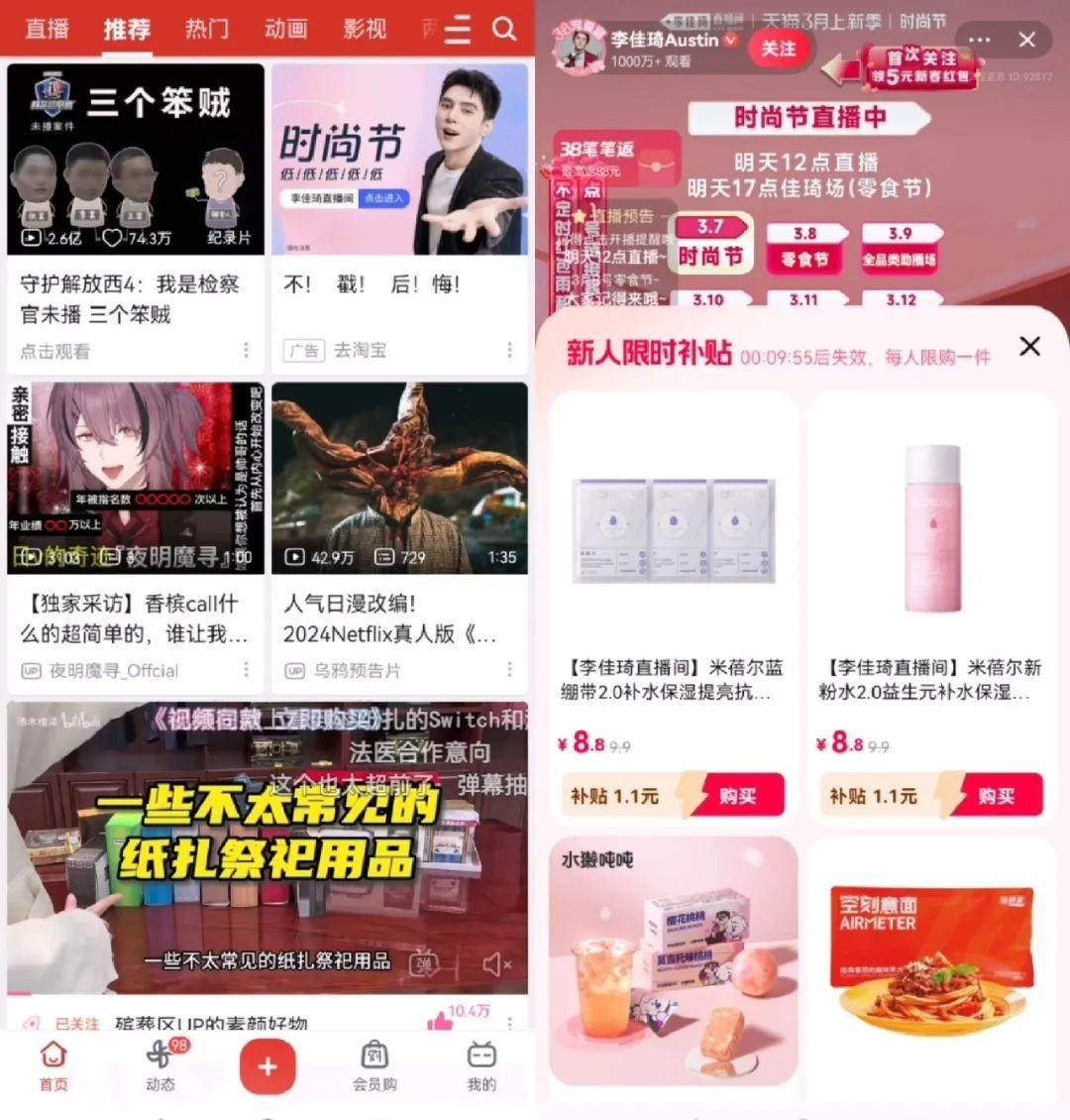Viewport: 1070px width, 1120px height.
Task: Buy the 米蓓尔新粉水 with 购买
Action: click(x=995, y=796)
